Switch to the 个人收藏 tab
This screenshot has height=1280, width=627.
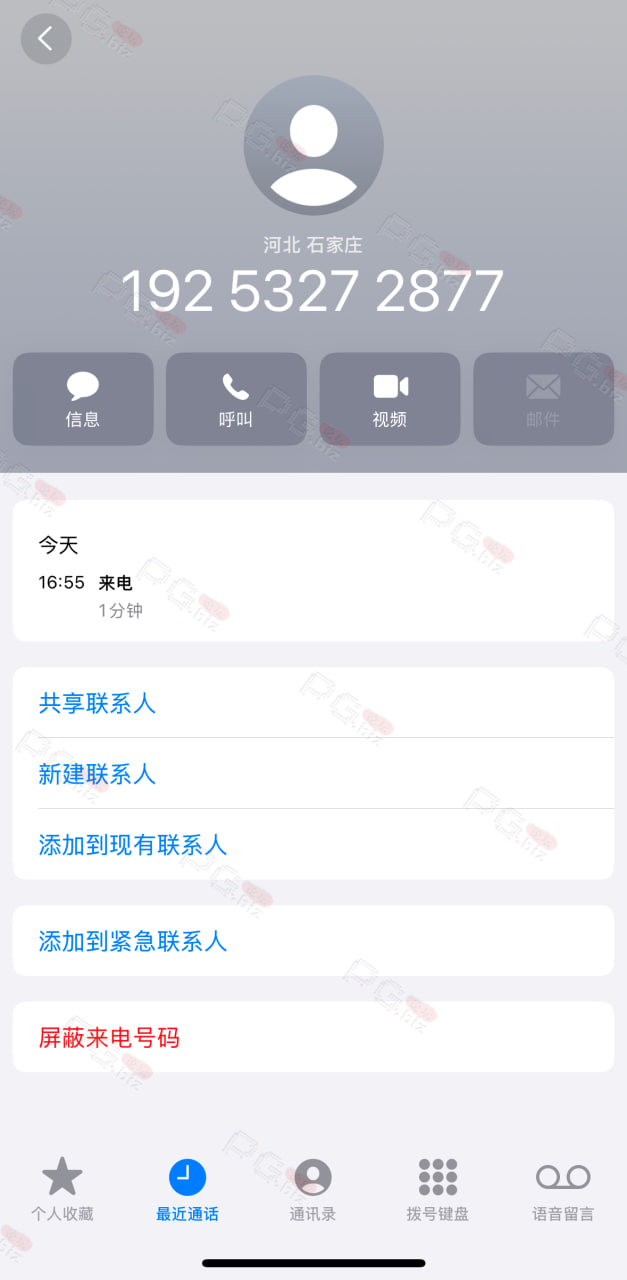point(62,1190)
